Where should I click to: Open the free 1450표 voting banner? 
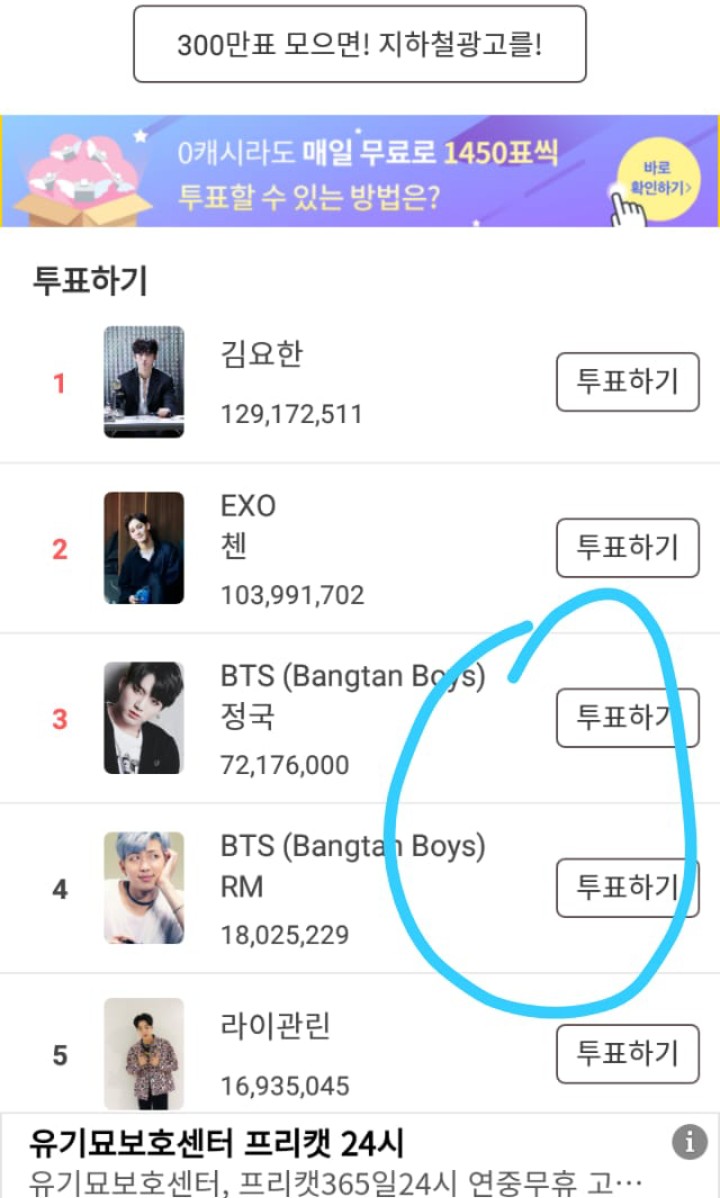coord(359,171)
